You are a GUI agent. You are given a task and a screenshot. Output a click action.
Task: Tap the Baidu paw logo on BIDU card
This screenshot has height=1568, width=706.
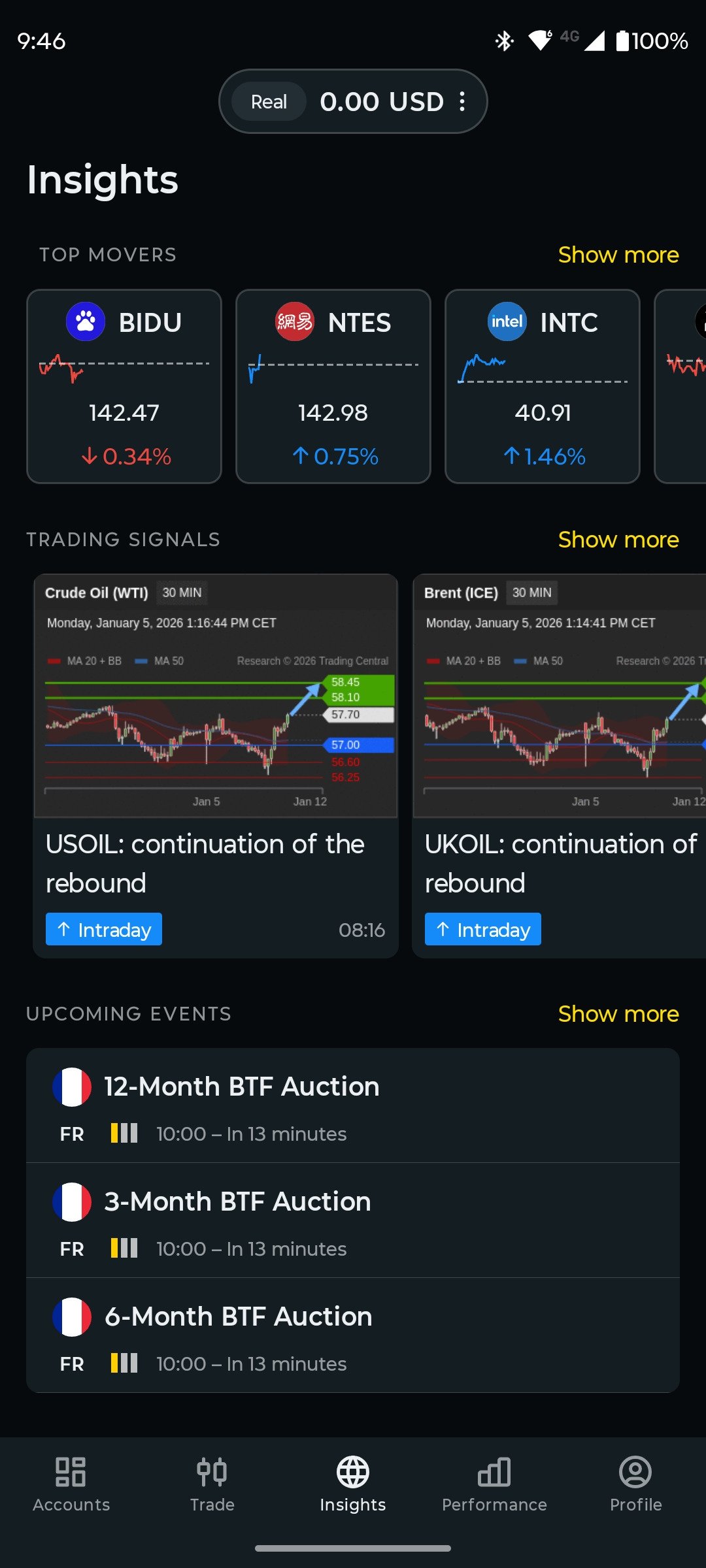pyautogui.click(x=86, y=321)
